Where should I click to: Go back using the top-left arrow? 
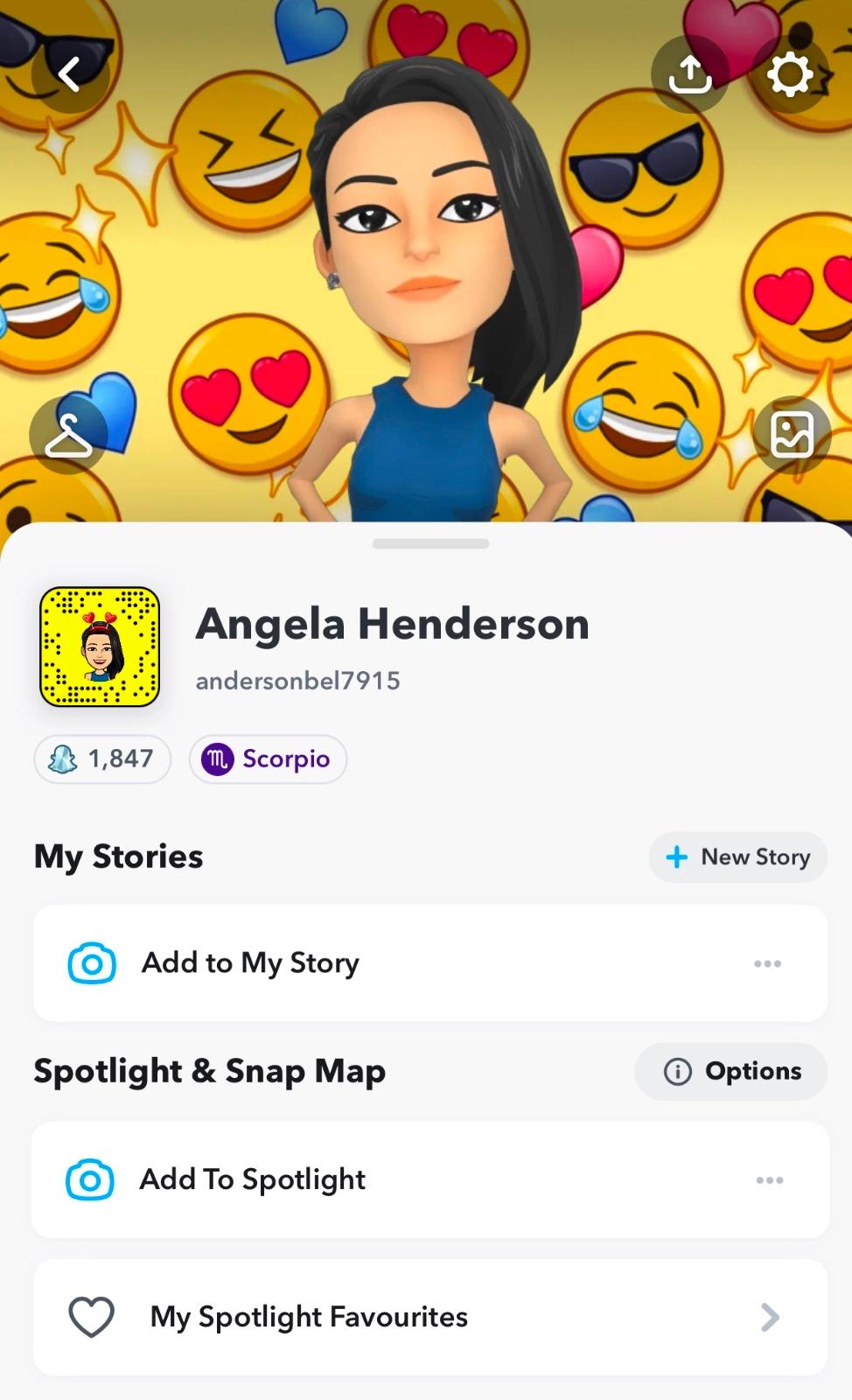tap(70, 74)
